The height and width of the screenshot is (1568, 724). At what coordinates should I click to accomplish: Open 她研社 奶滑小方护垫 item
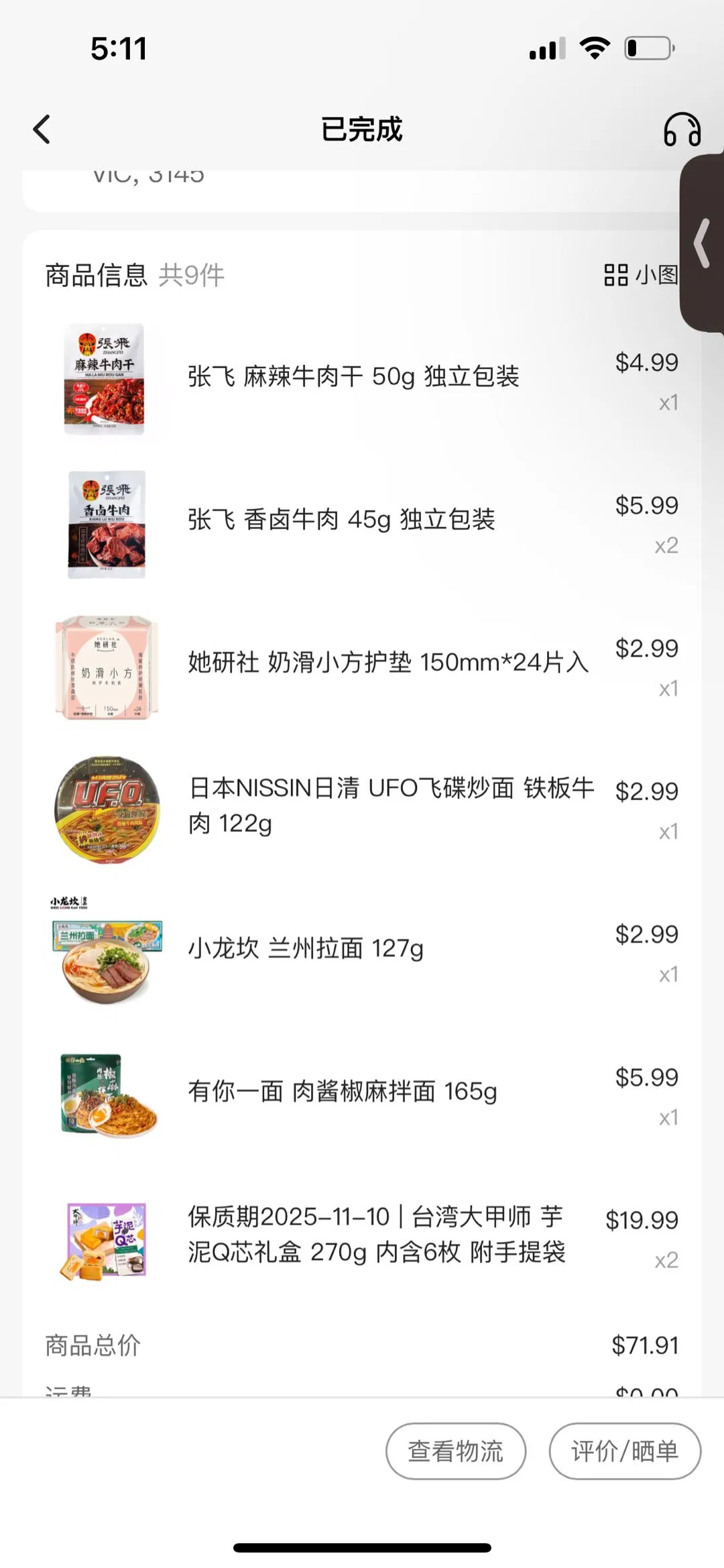(387, 663)
